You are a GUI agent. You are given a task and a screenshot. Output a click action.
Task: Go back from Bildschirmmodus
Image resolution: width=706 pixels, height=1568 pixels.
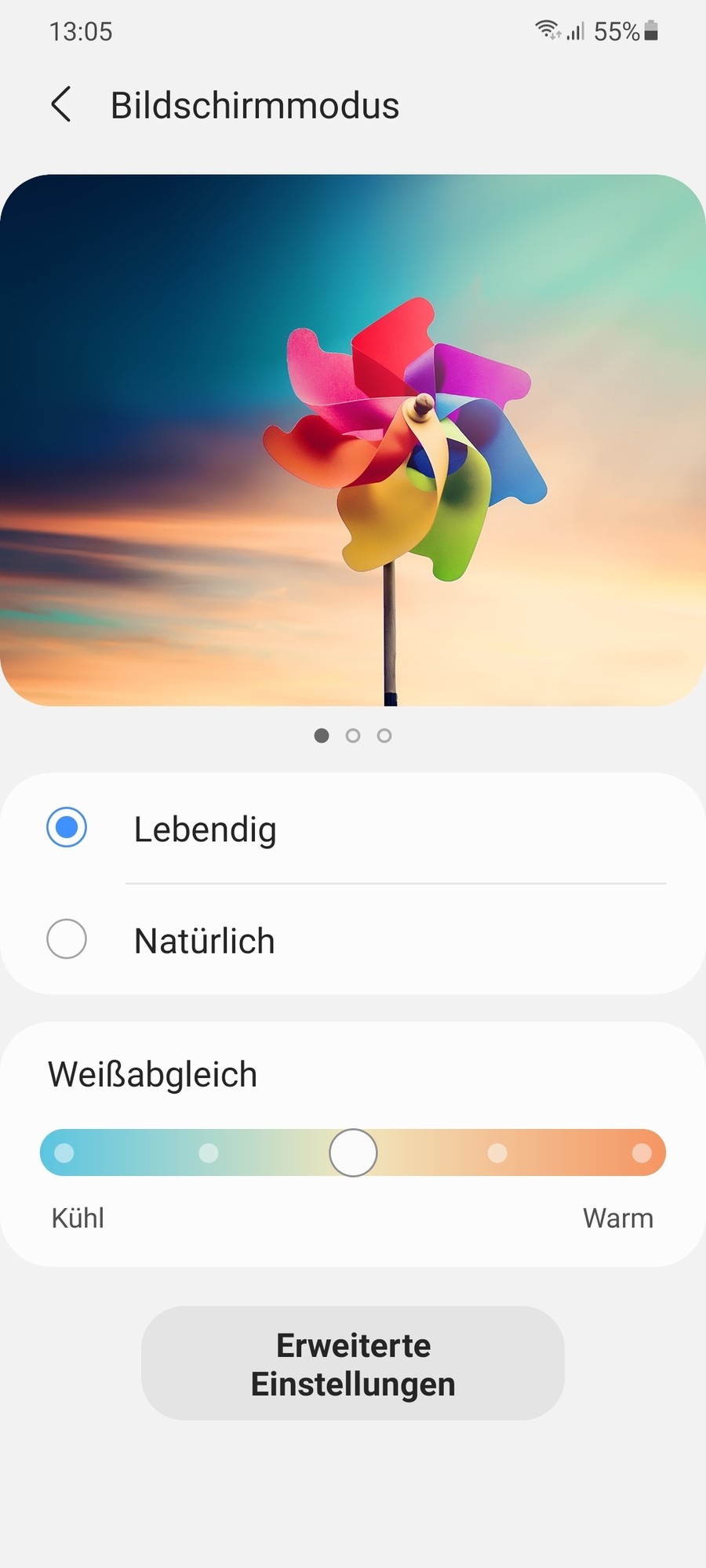(x=61, y=104)
